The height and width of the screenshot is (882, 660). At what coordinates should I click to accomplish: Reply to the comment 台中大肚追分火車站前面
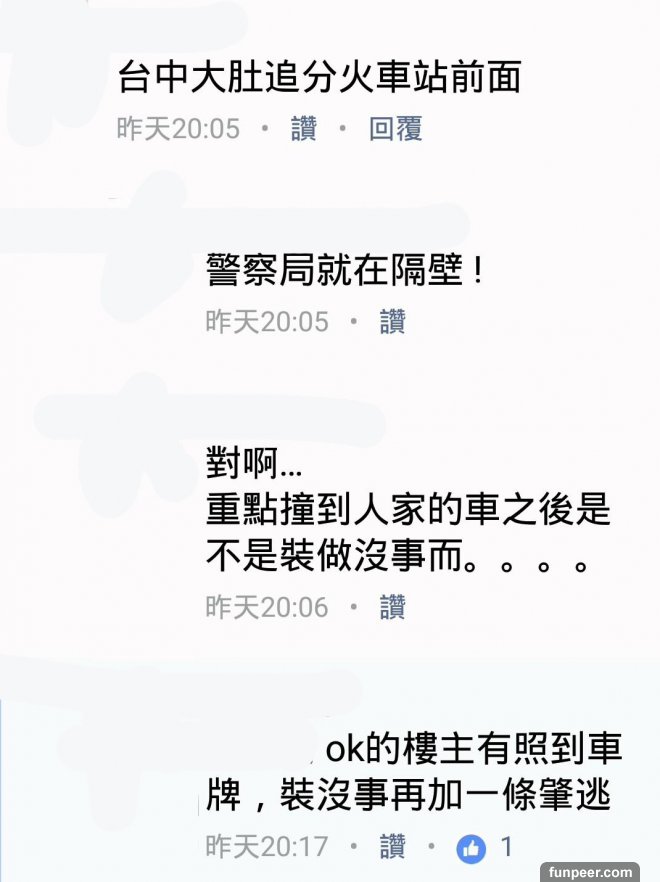pos(395,129)
